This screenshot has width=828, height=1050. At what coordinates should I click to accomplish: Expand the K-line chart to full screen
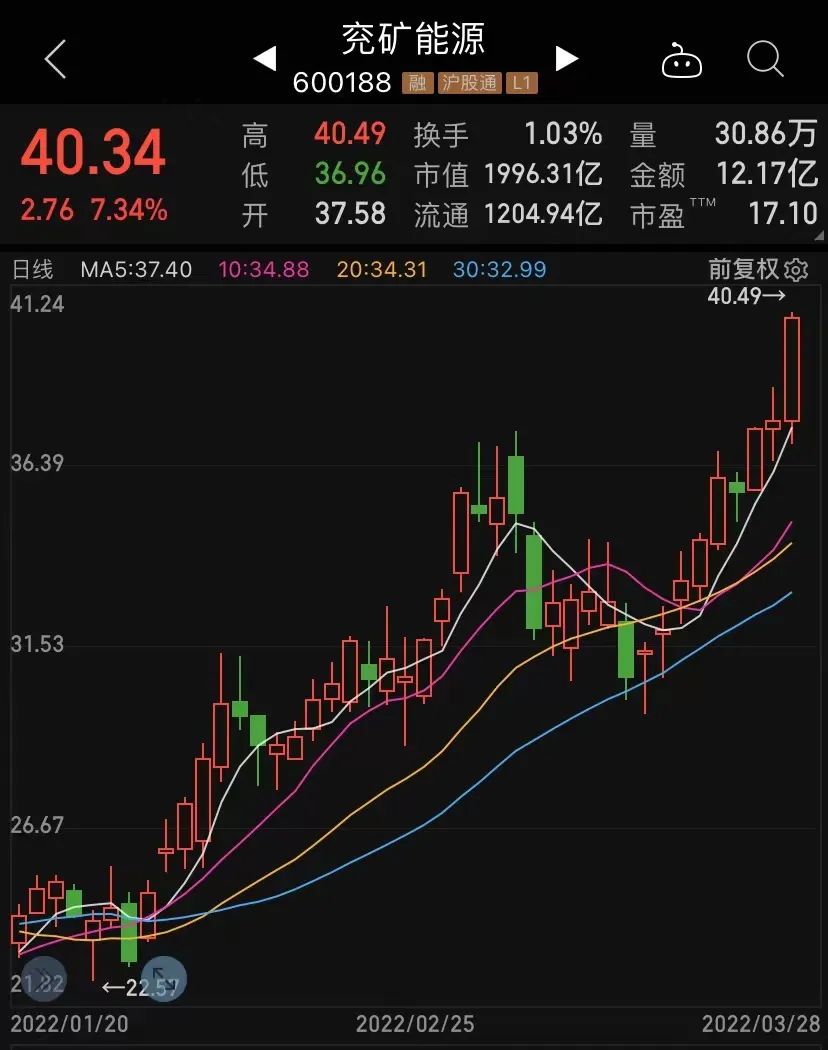163,979
